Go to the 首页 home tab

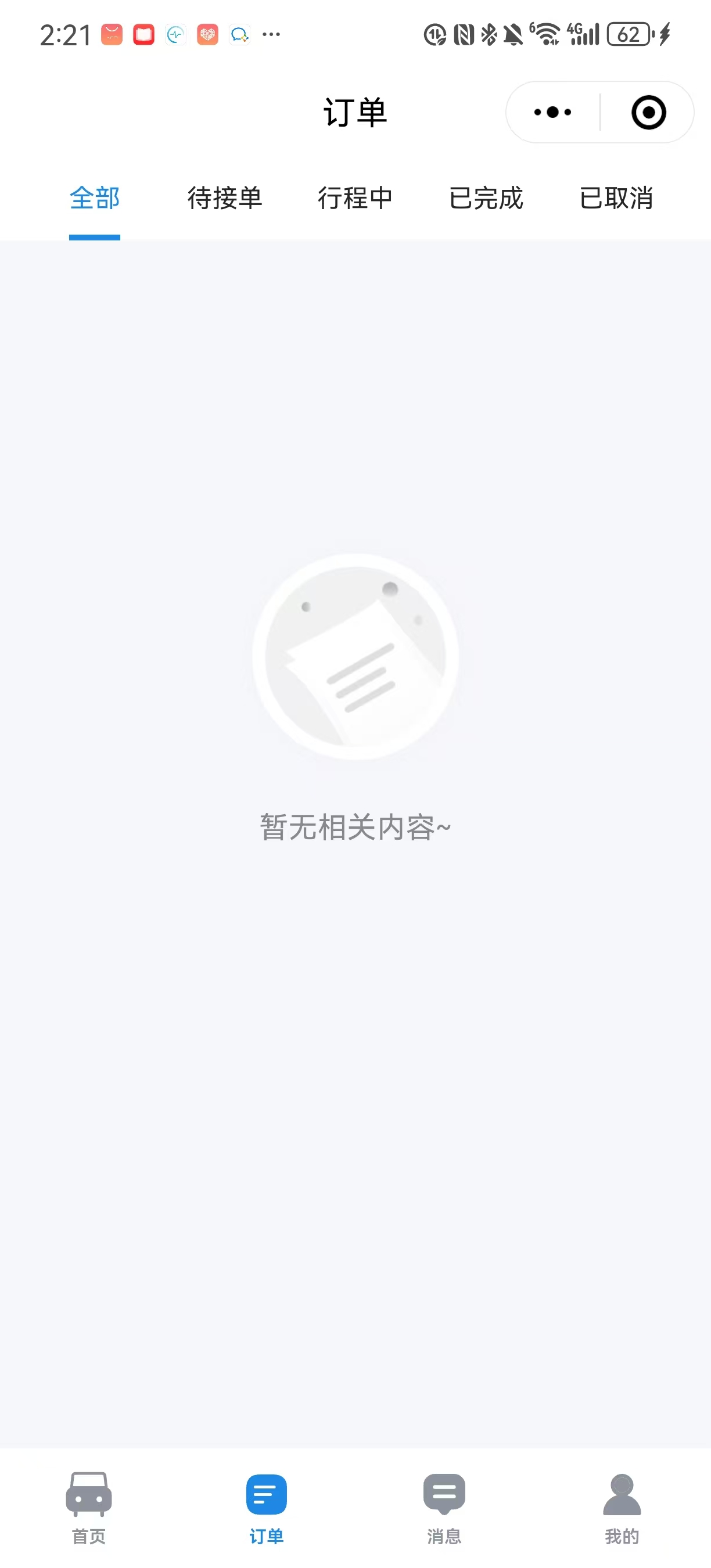pyautogui.click(x=89, y=1508)
